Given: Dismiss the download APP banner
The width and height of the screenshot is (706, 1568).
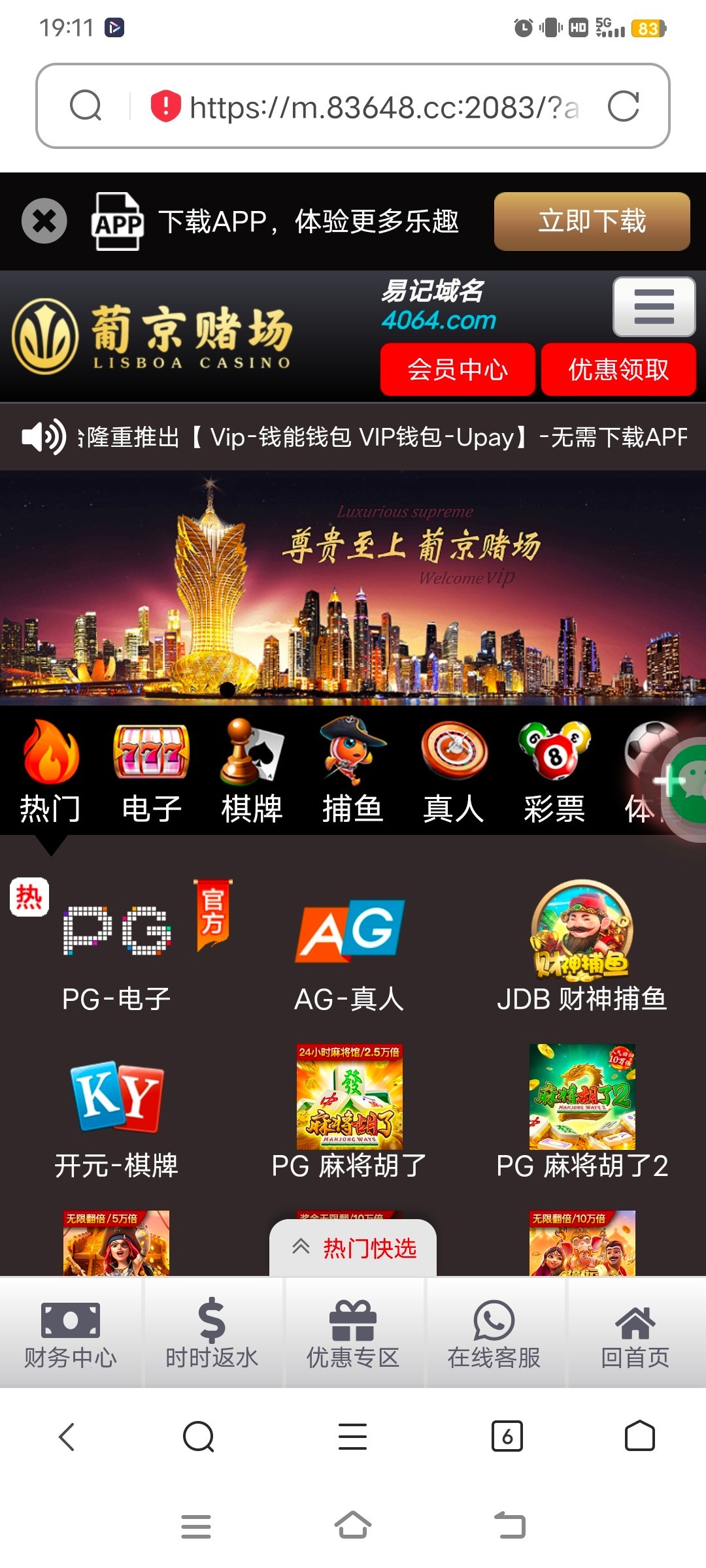Looking at the screenshot, I should coord(44,221).
